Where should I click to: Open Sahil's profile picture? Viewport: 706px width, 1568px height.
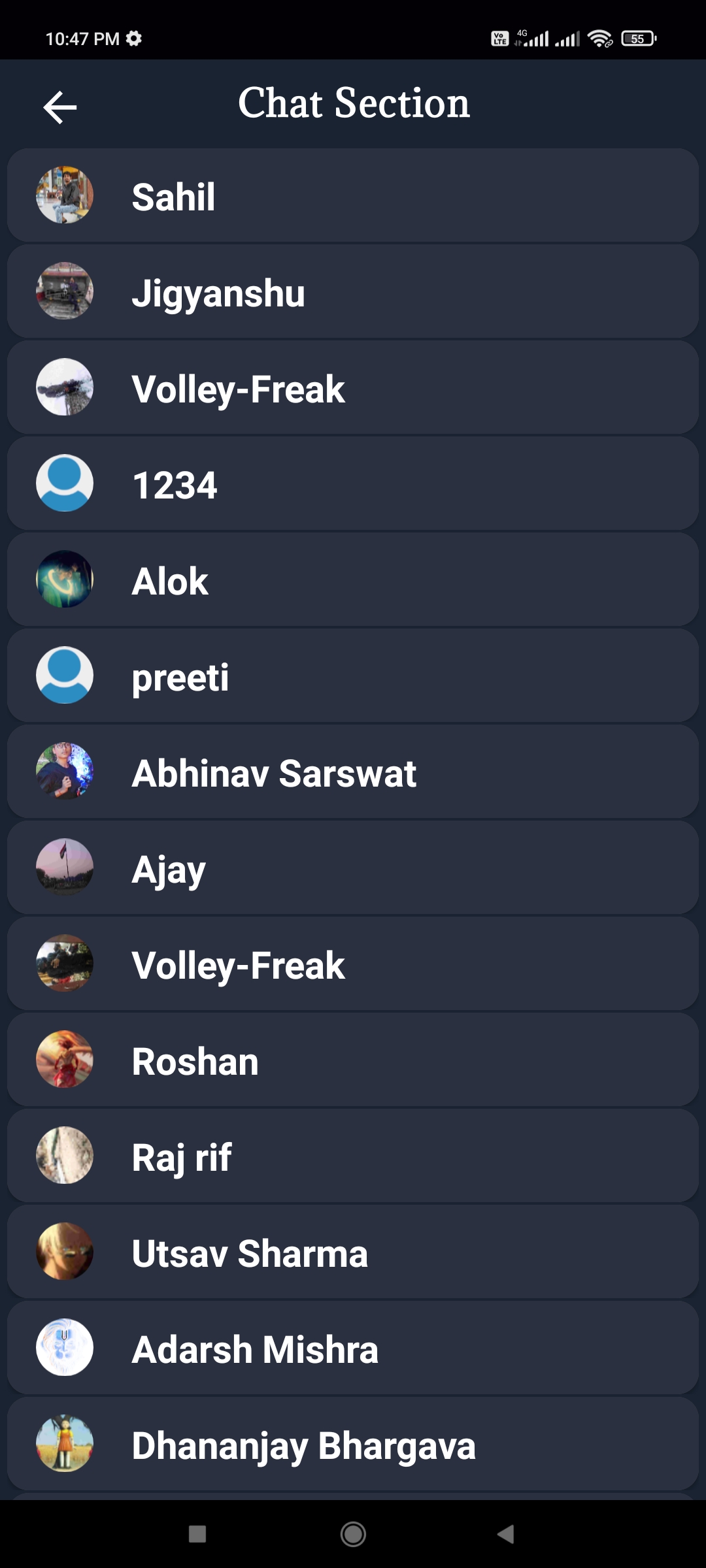pos(65,194)
